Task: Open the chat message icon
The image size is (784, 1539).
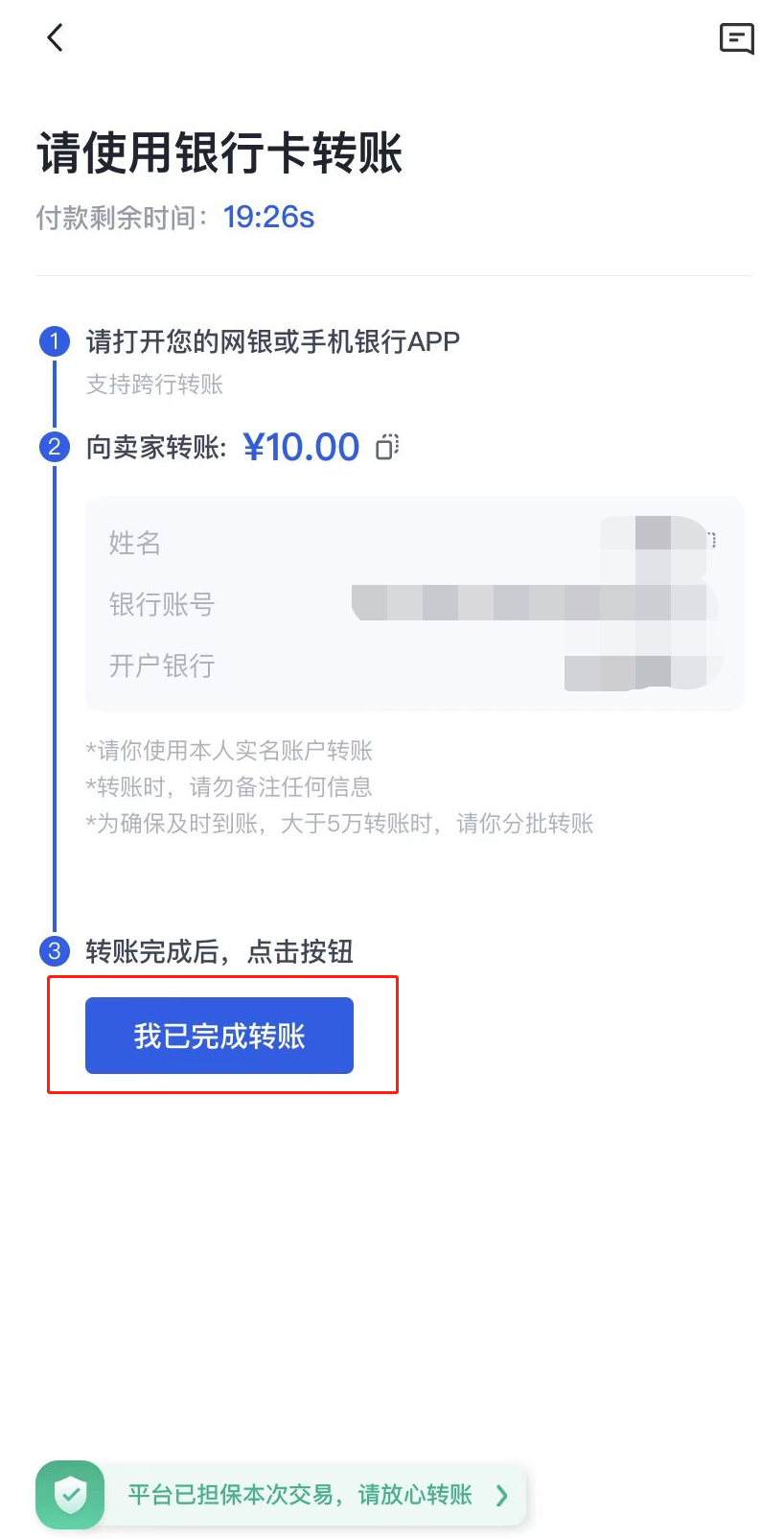Action: (x=736, y=39)
